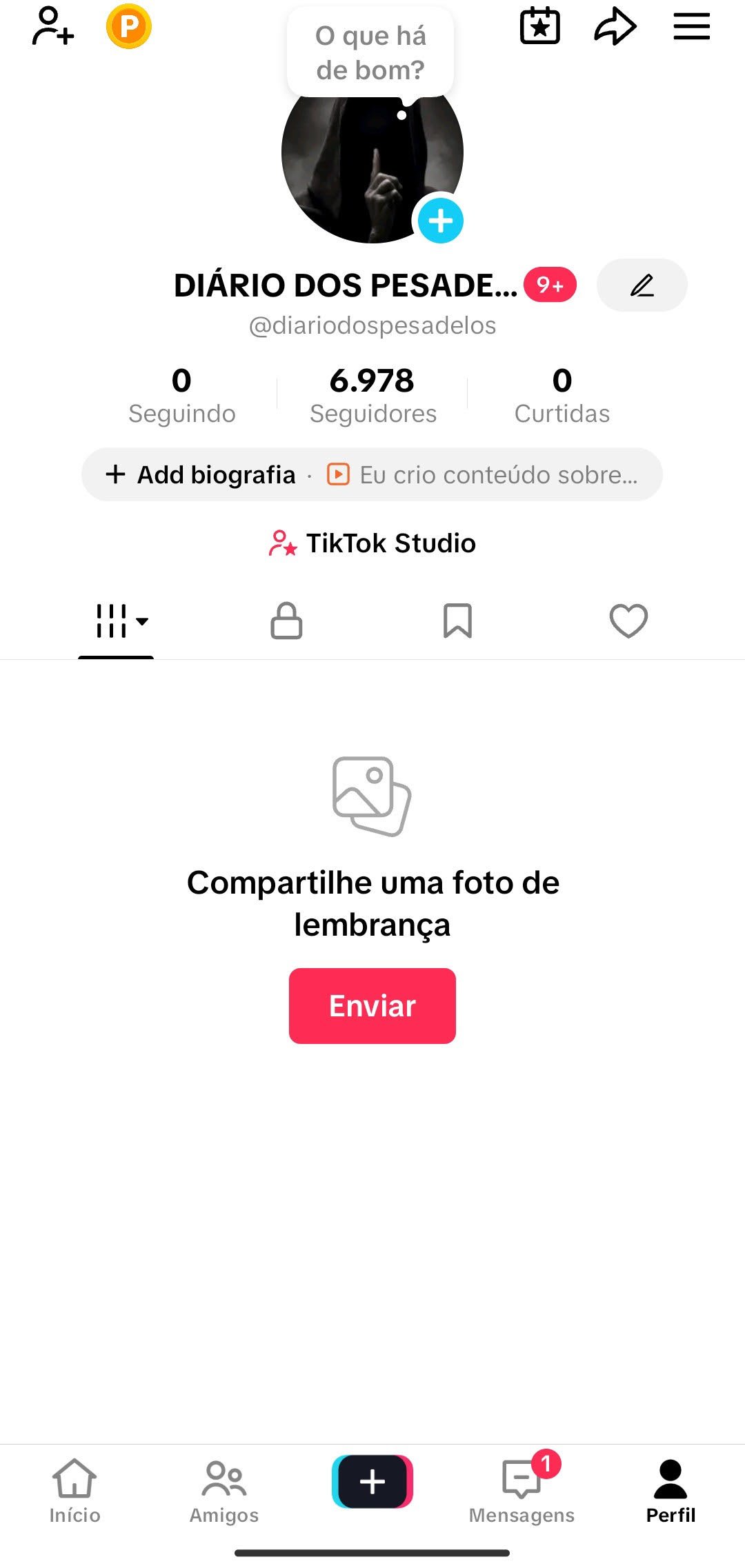Tap the orange P coin icon
The height and width of the screenshot is (1568, 745).
[x=128, y=26]
